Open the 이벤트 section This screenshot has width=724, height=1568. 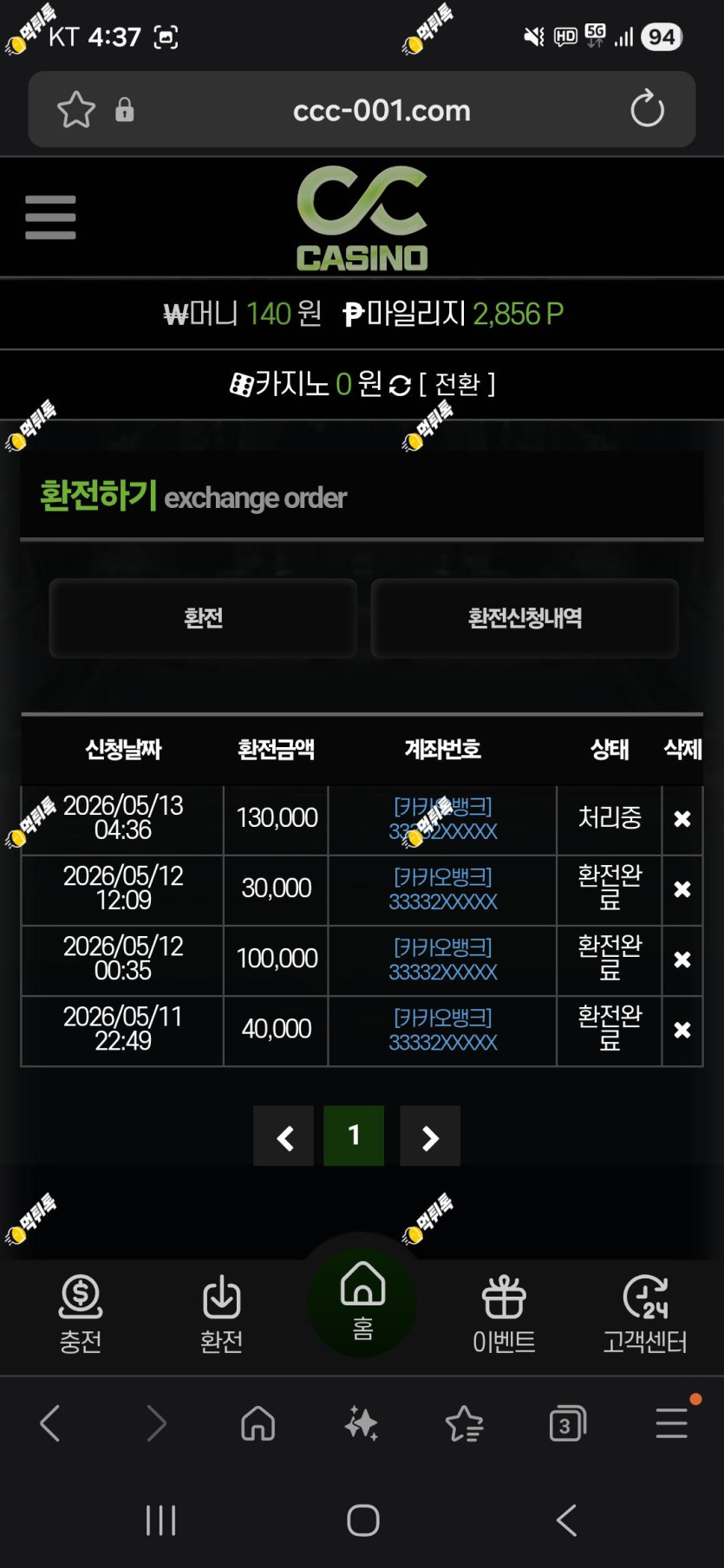point(504,1314)
